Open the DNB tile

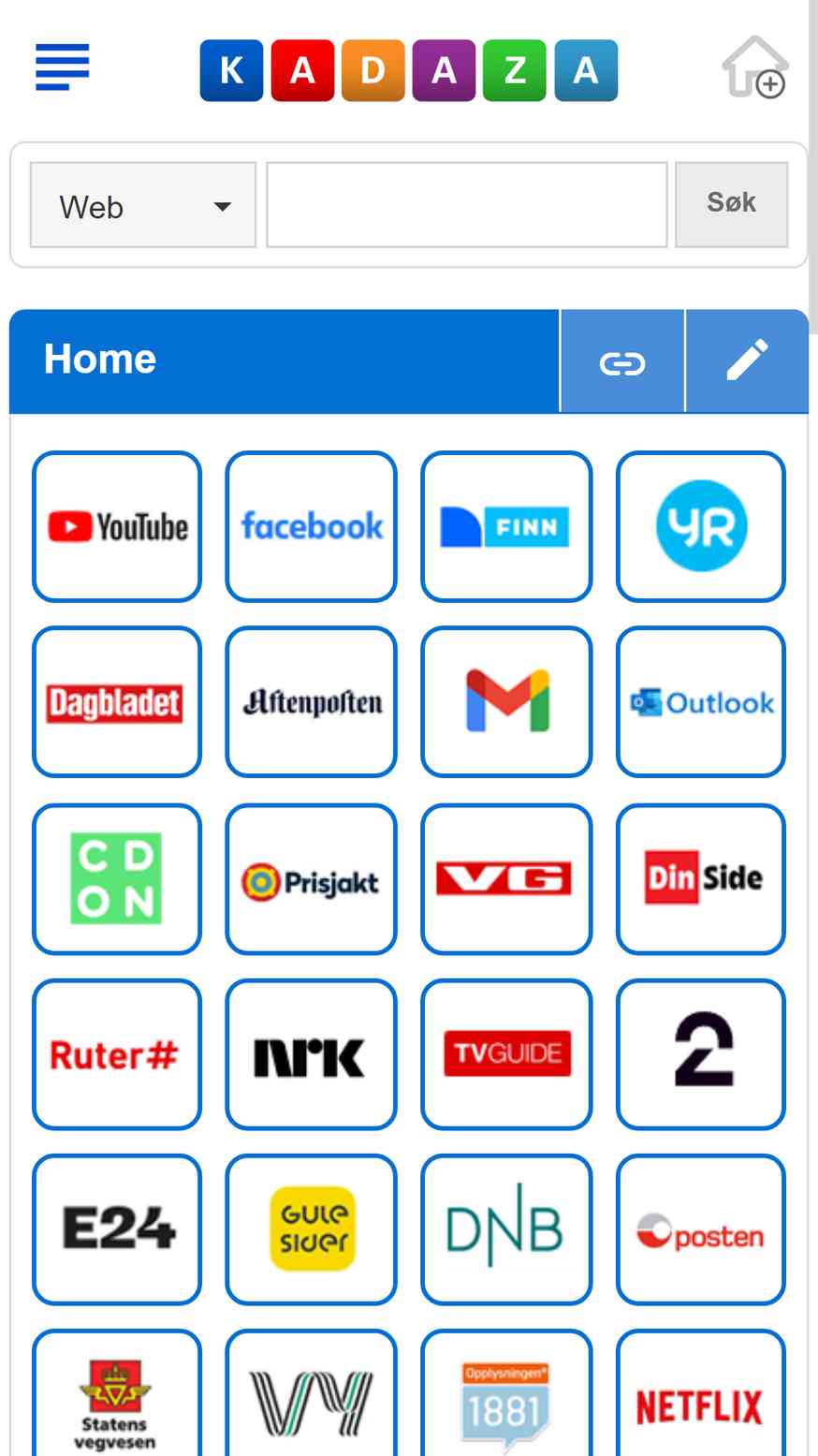[x=506, y=1229]
